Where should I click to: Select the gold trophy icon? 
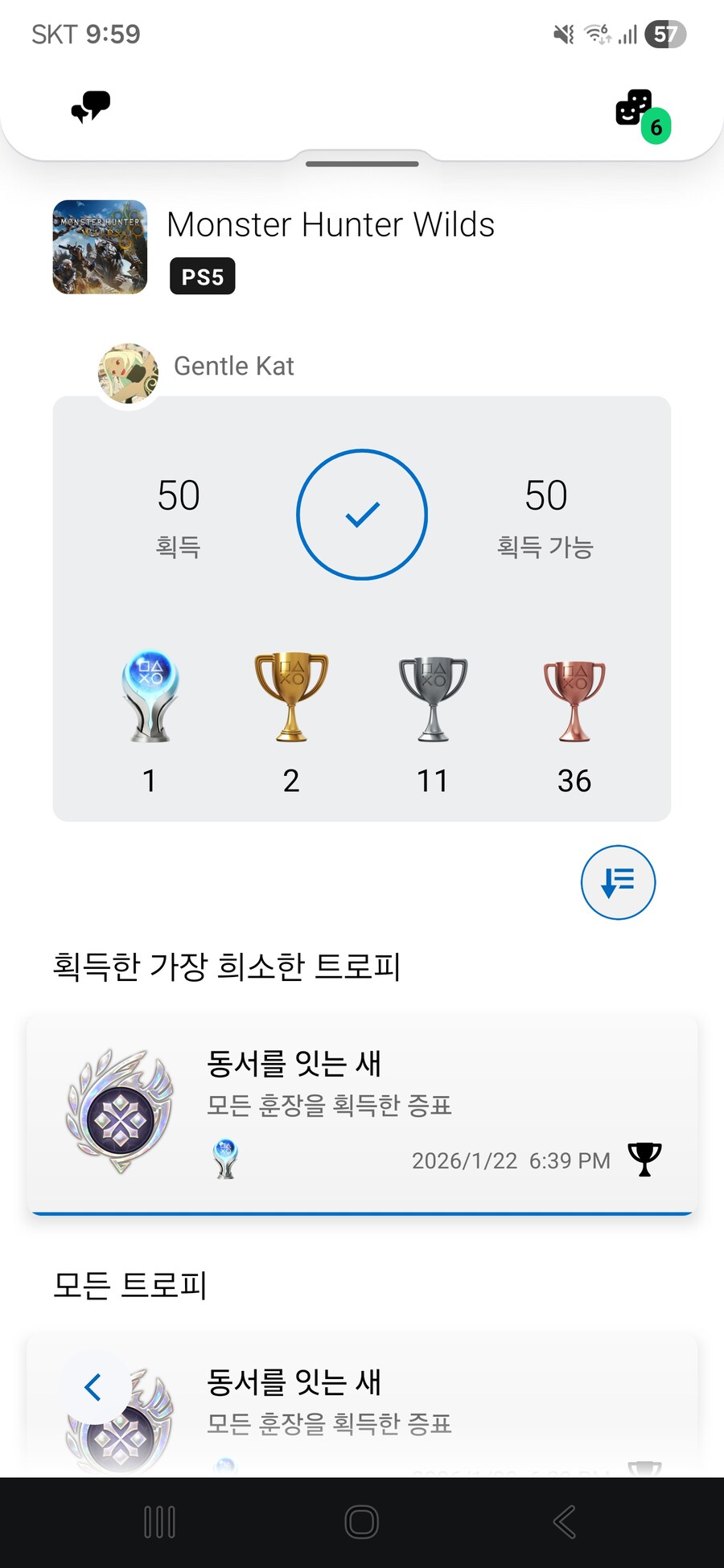(291, 698)
